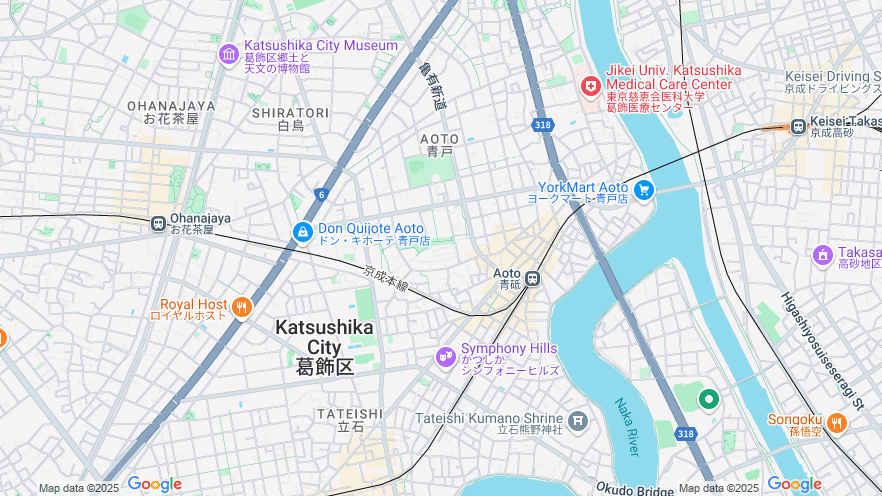Screen dimensions: 882x496
Task: Open Katsushika City Museum marker
Action: point(229,53)
